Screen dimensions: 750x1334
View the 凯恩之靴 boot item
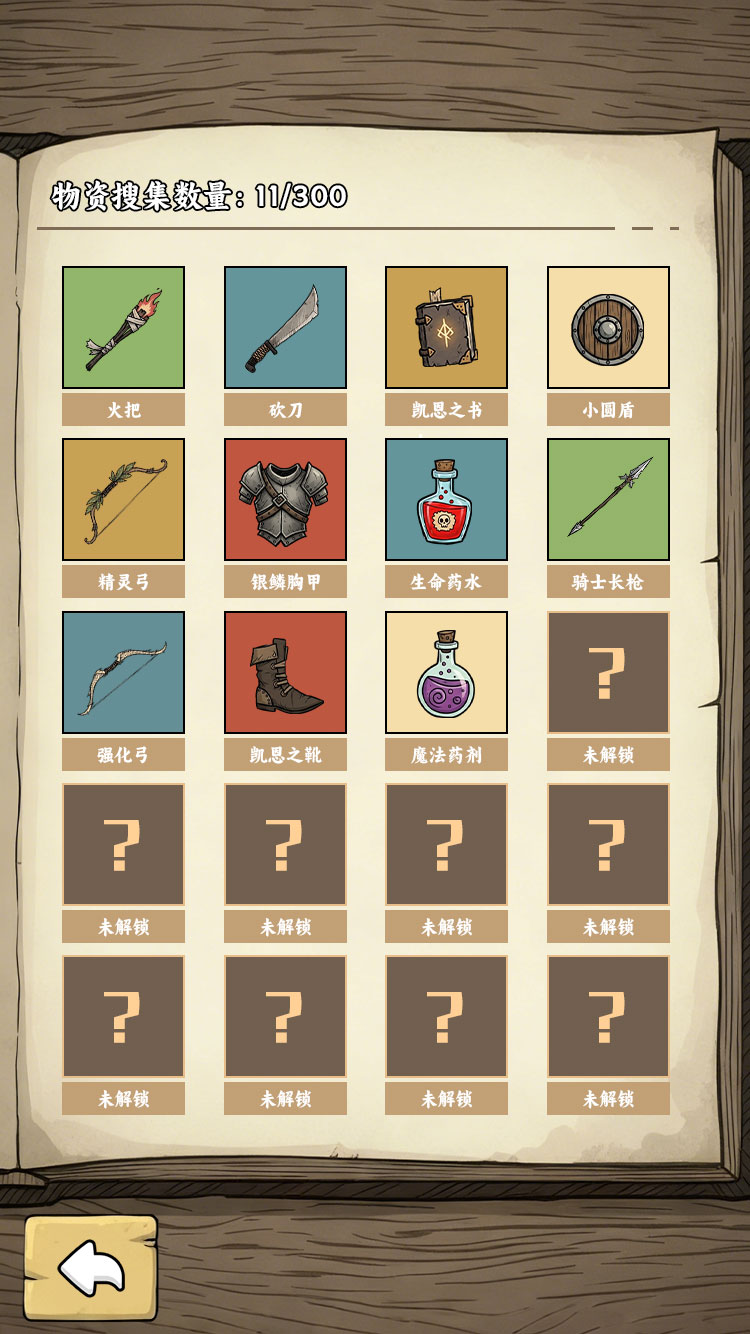tap(285, 672)
